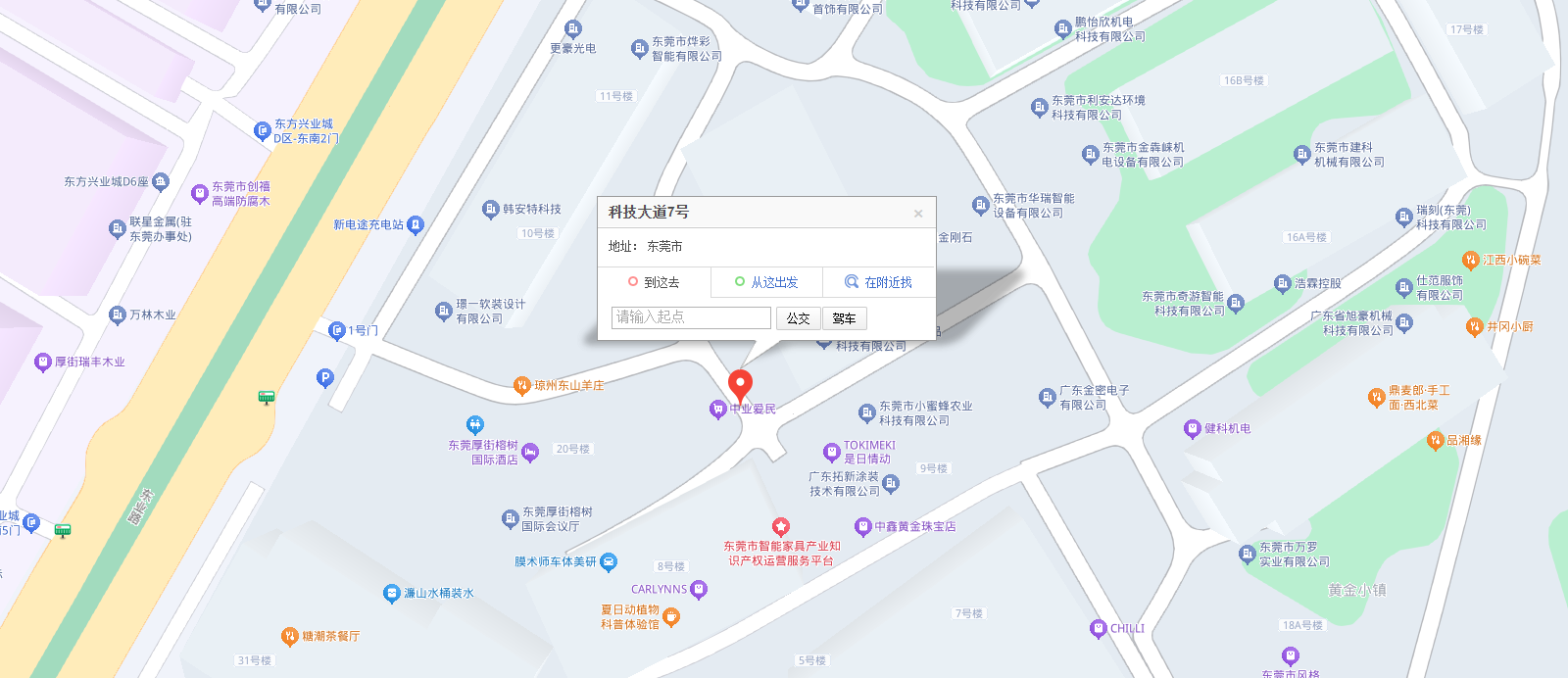Choose 驾车 driving route button
This screenshot has width=1568, height=678.
pyautogui.click(x=844, y=318)
